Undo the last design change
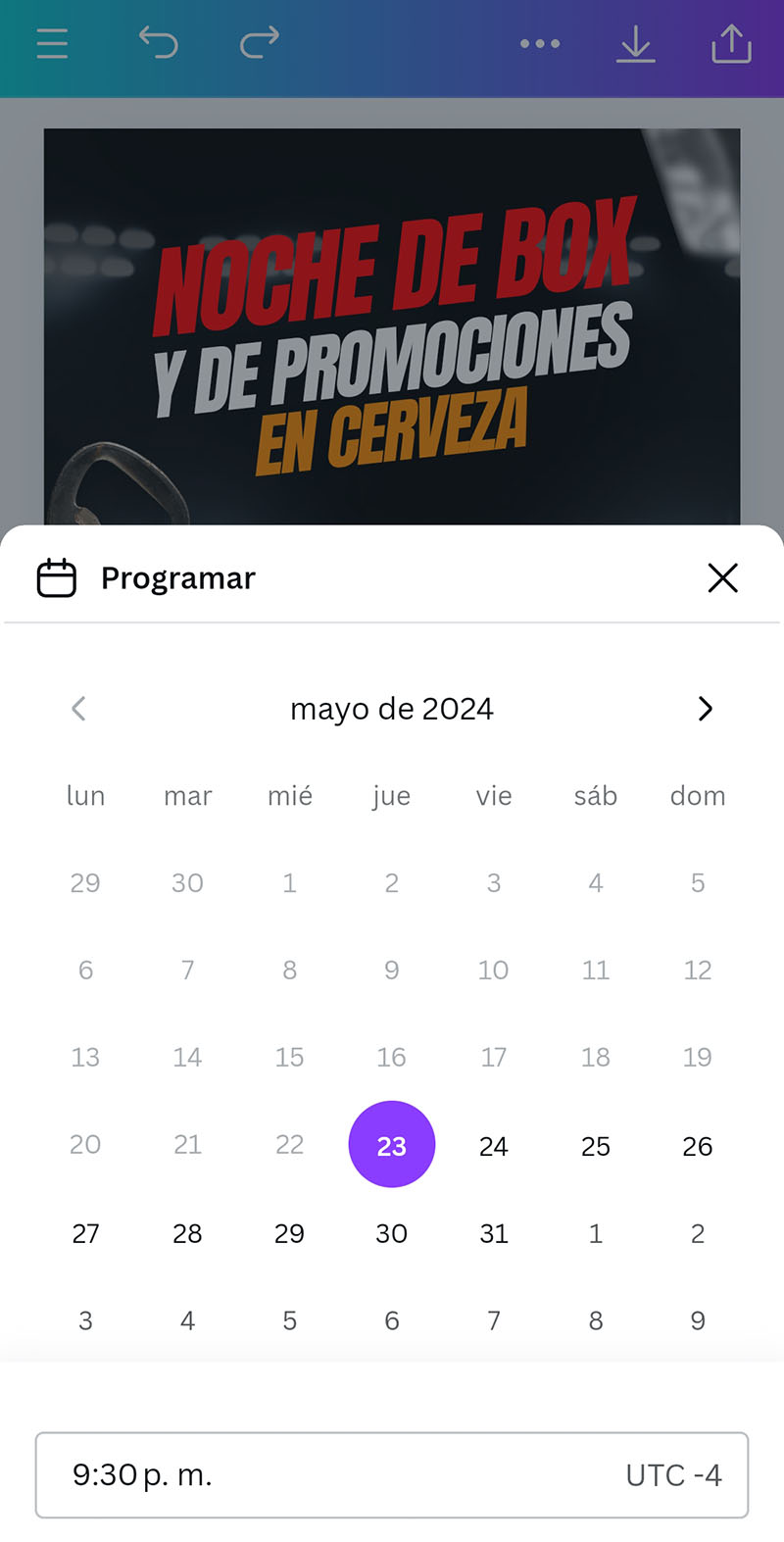Screen dimensions: 784x1542 point(159,43)
